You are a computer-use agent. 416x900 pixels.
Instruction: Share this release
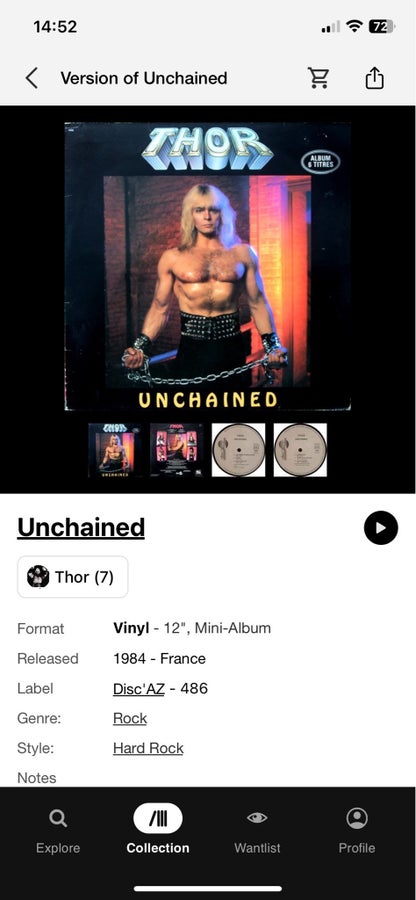(x=374, y=78)
